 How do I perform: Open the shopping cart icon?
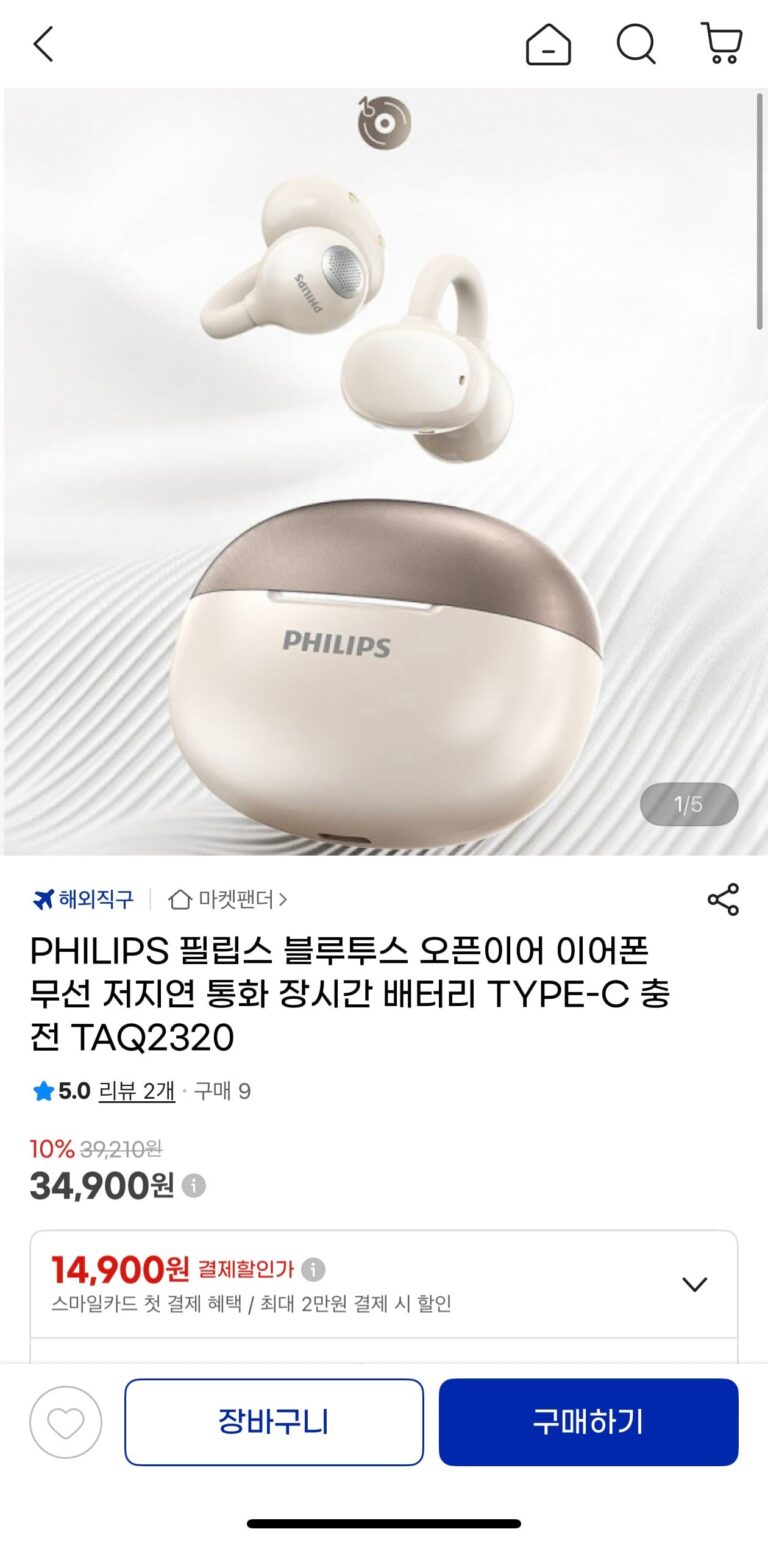tap(721, 44)
